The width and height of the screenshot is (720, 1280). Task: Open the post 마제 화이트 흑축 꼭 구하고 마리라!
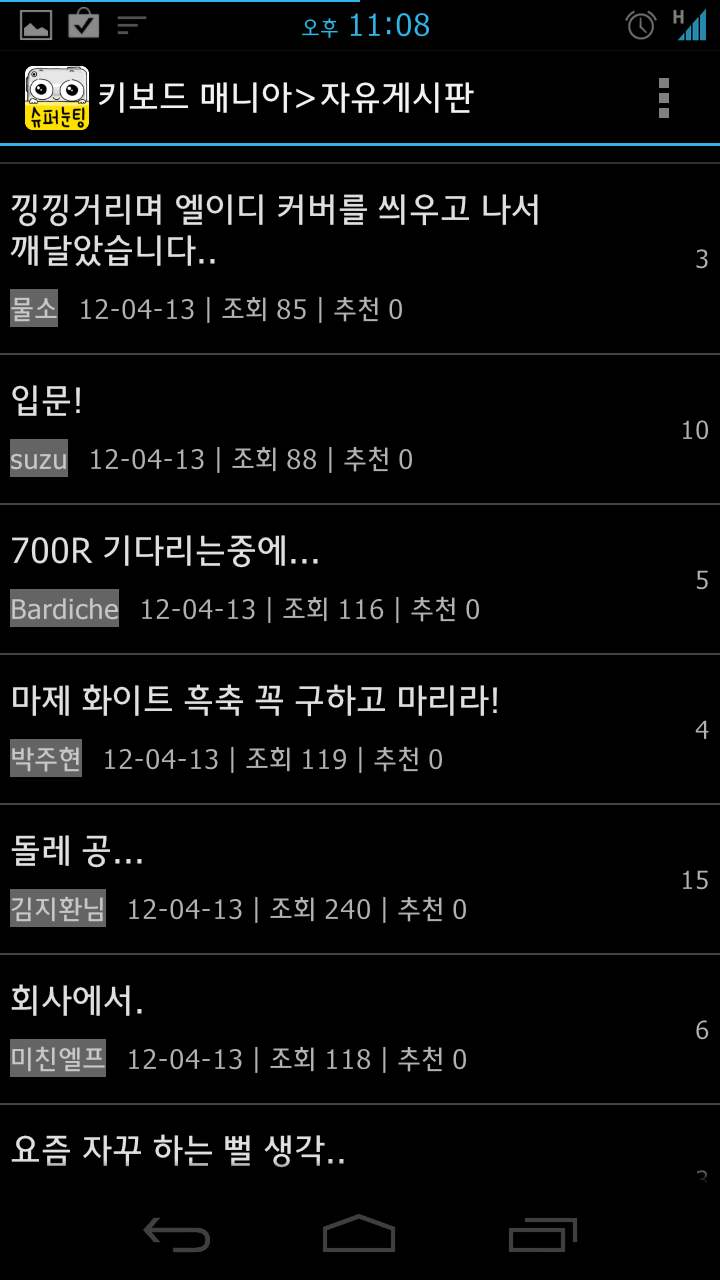[x=360, y=729]
